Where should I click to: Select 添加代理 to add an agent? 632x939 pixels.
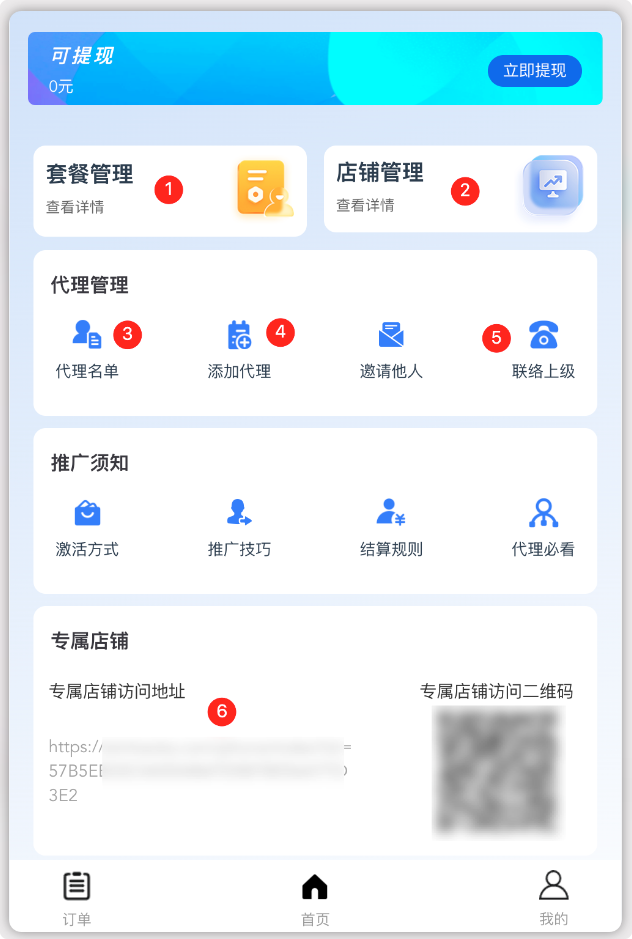pyautogui.click(x=239, y=349)
